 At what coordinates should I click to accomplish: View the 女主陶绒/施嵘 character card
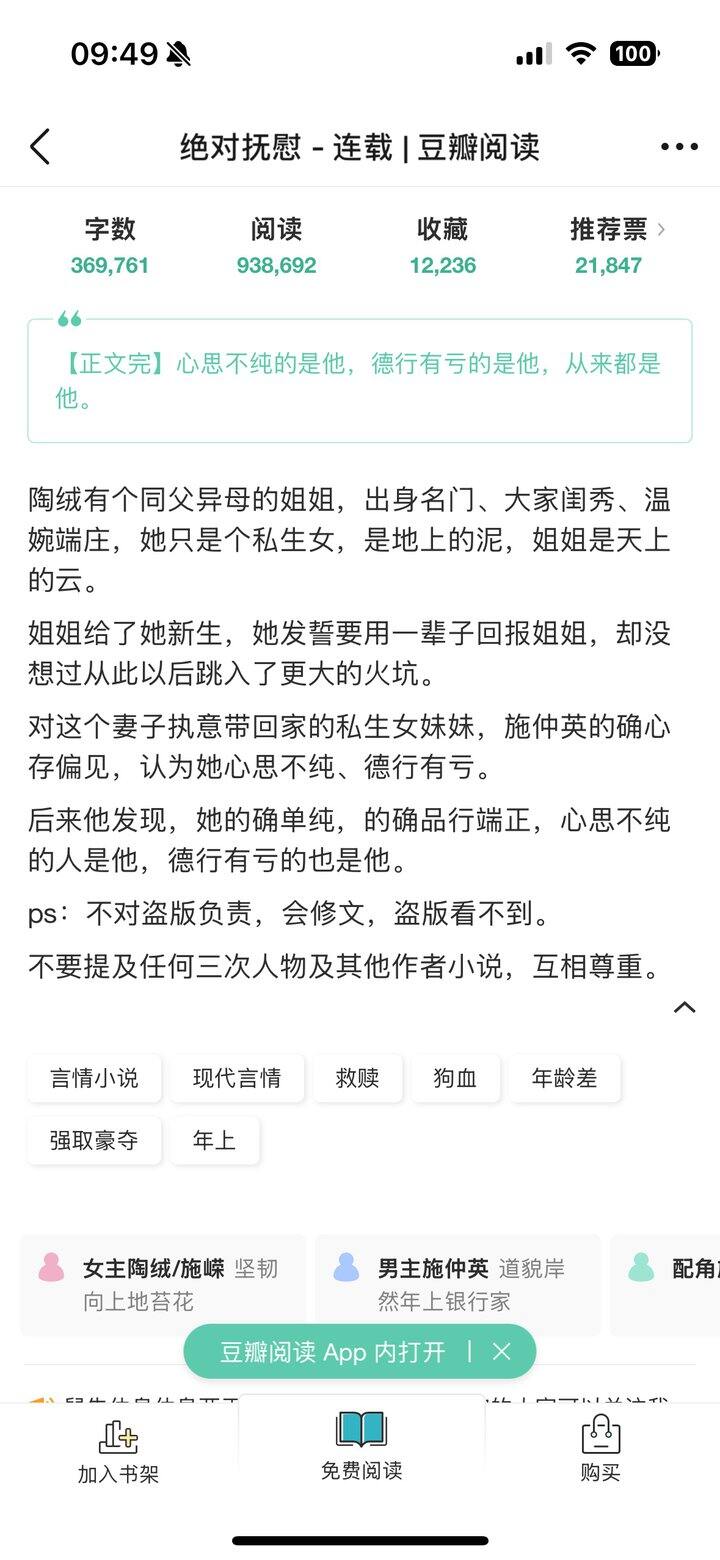(163, 1285)
